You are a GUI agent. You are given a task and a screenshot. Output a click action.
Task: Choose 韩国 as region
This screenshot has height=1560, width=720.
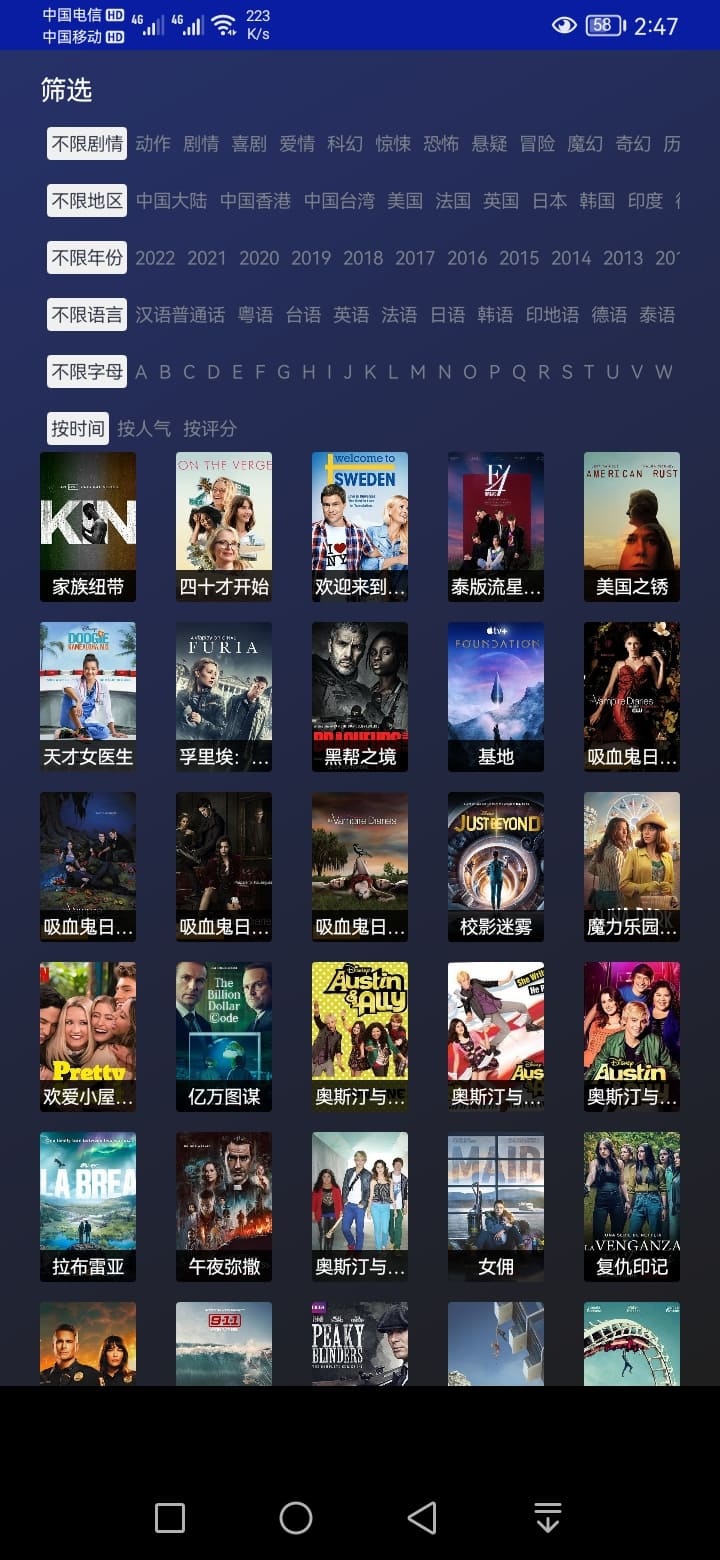597,201
